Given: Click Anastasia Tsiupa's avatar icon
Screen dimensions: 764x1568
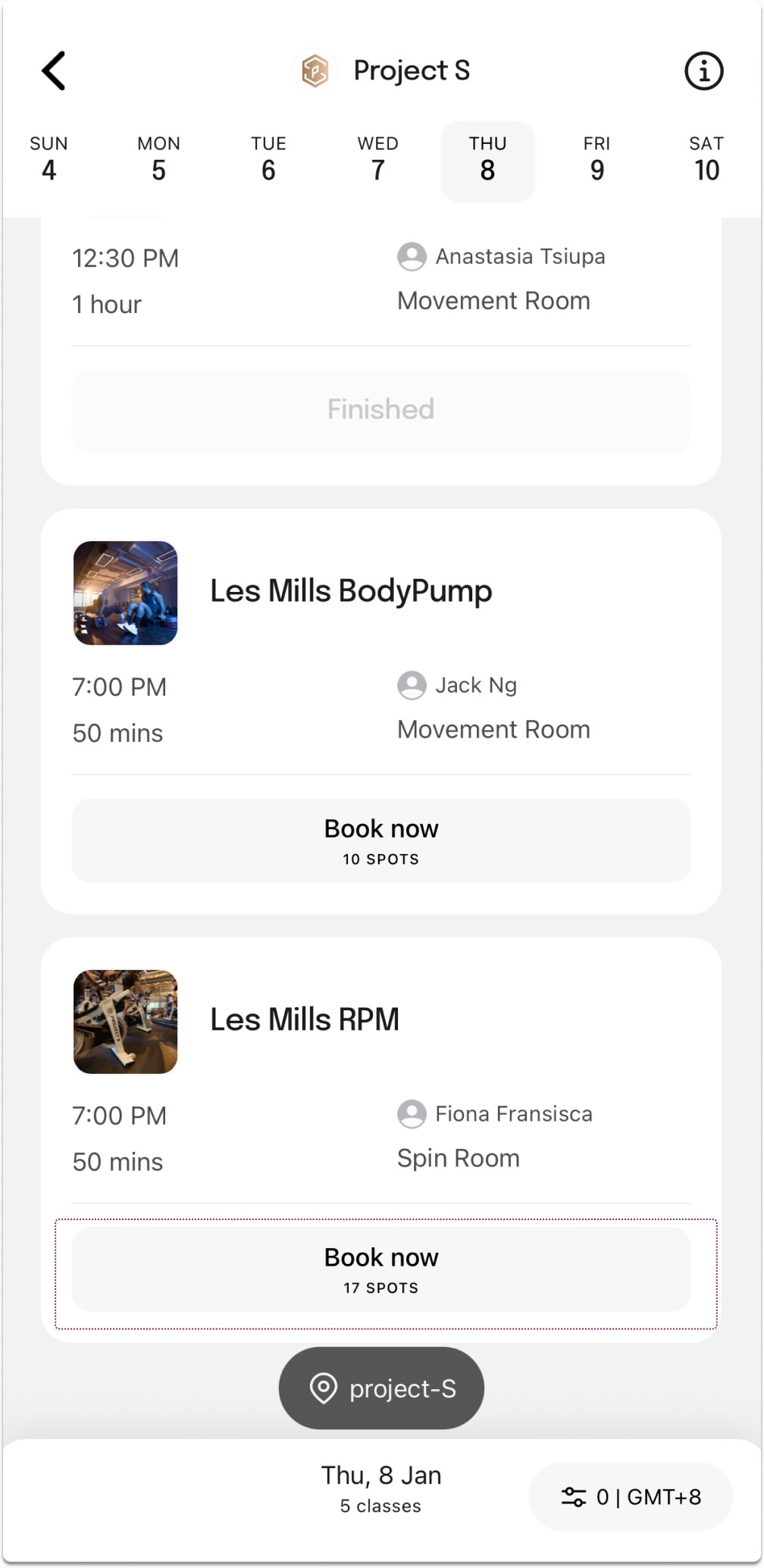Looking at the screenshot, I should (412, 256).
